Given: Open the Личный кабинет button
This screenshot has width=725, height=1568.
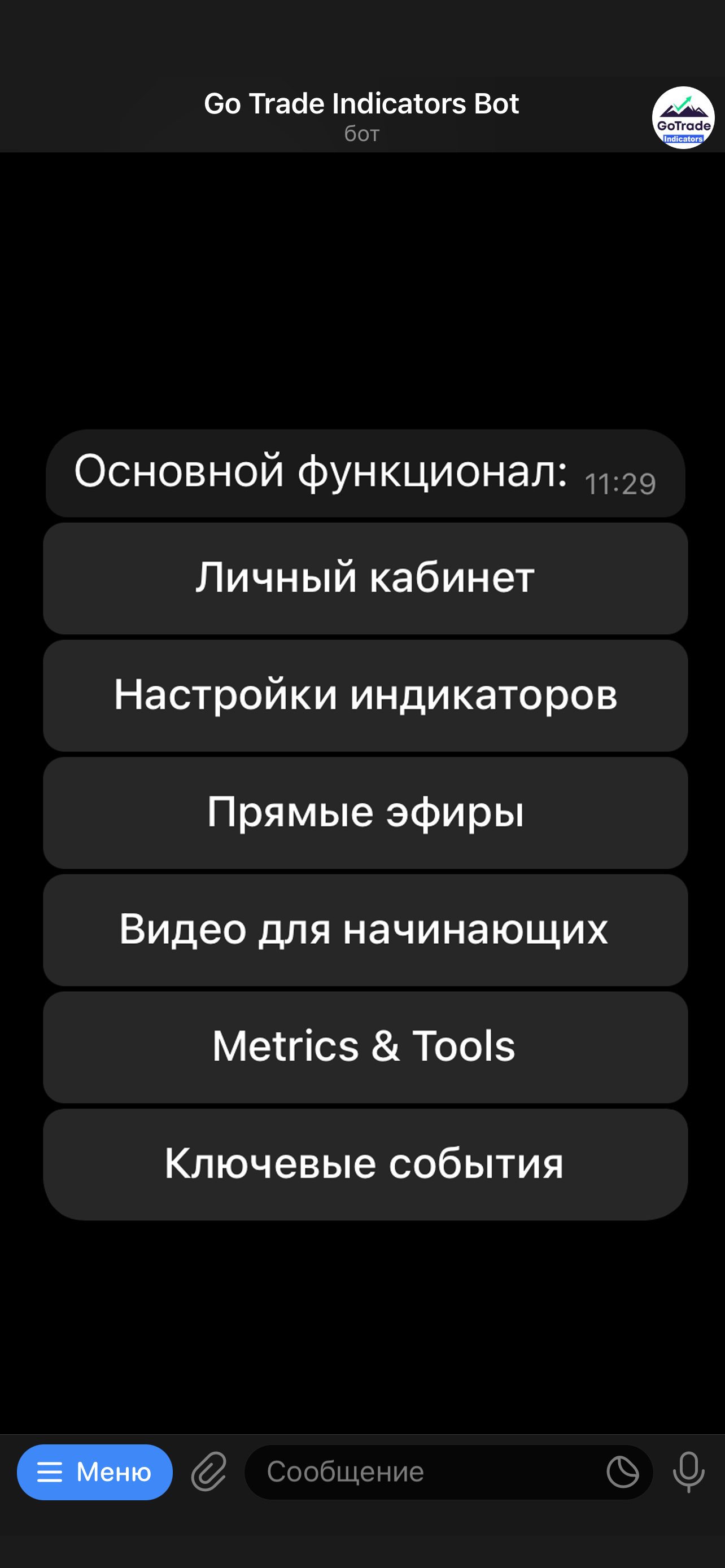Looking at the screenshot, I should coord(365,577).
